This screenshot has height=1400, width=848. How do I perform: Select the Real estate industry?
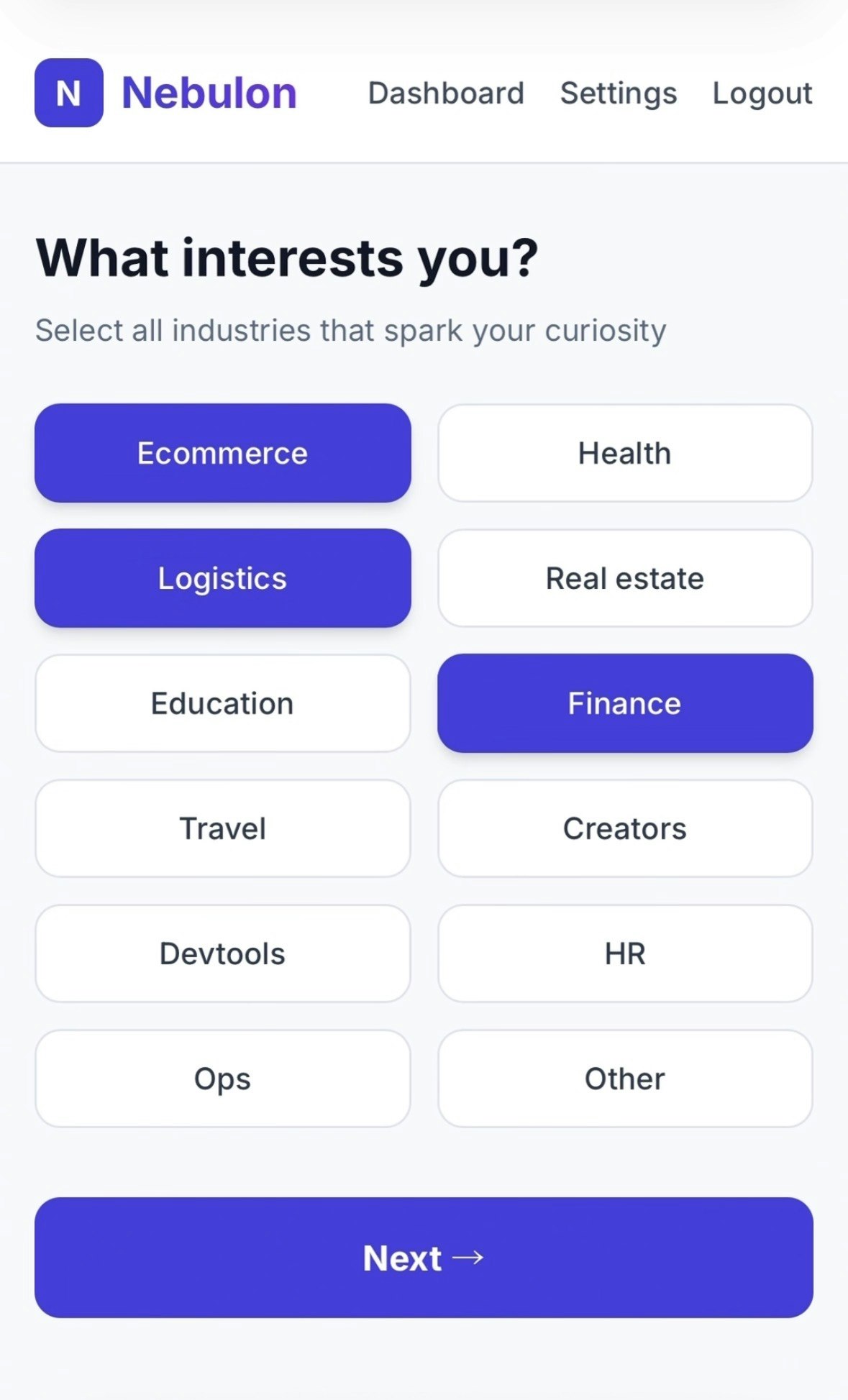coord(623,577)
